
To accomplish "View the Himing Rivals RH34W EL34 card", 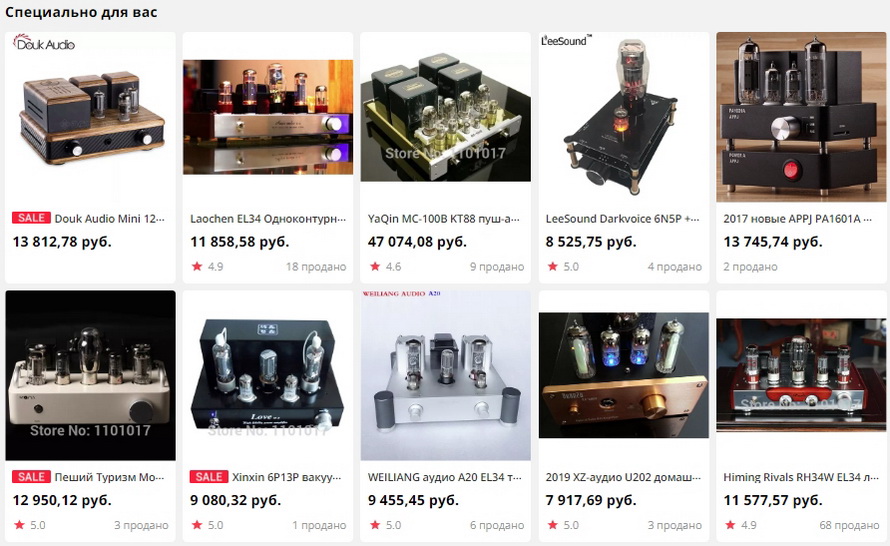I will point(801,376).
